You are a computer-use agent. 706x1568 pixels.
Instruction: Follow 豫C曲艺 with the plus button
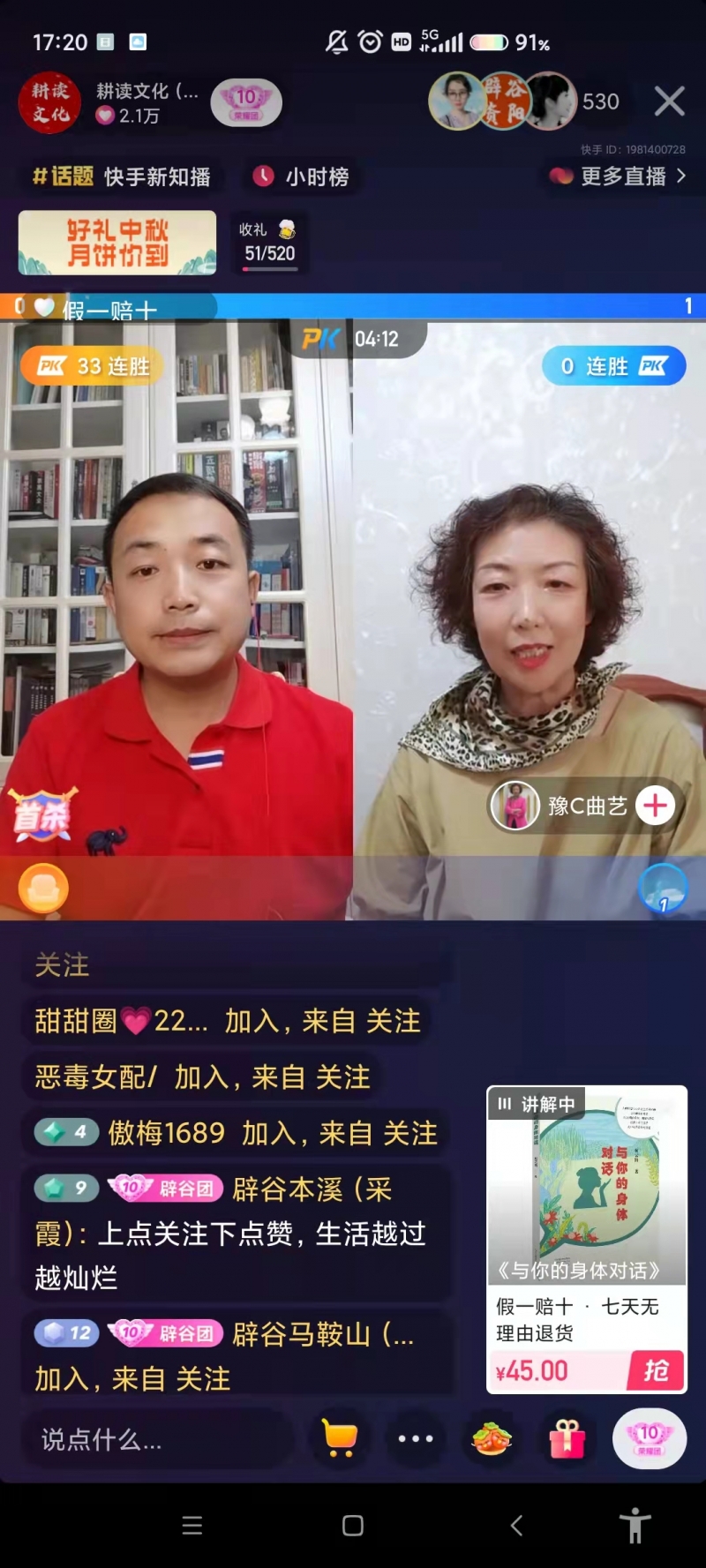coord(655,805)
